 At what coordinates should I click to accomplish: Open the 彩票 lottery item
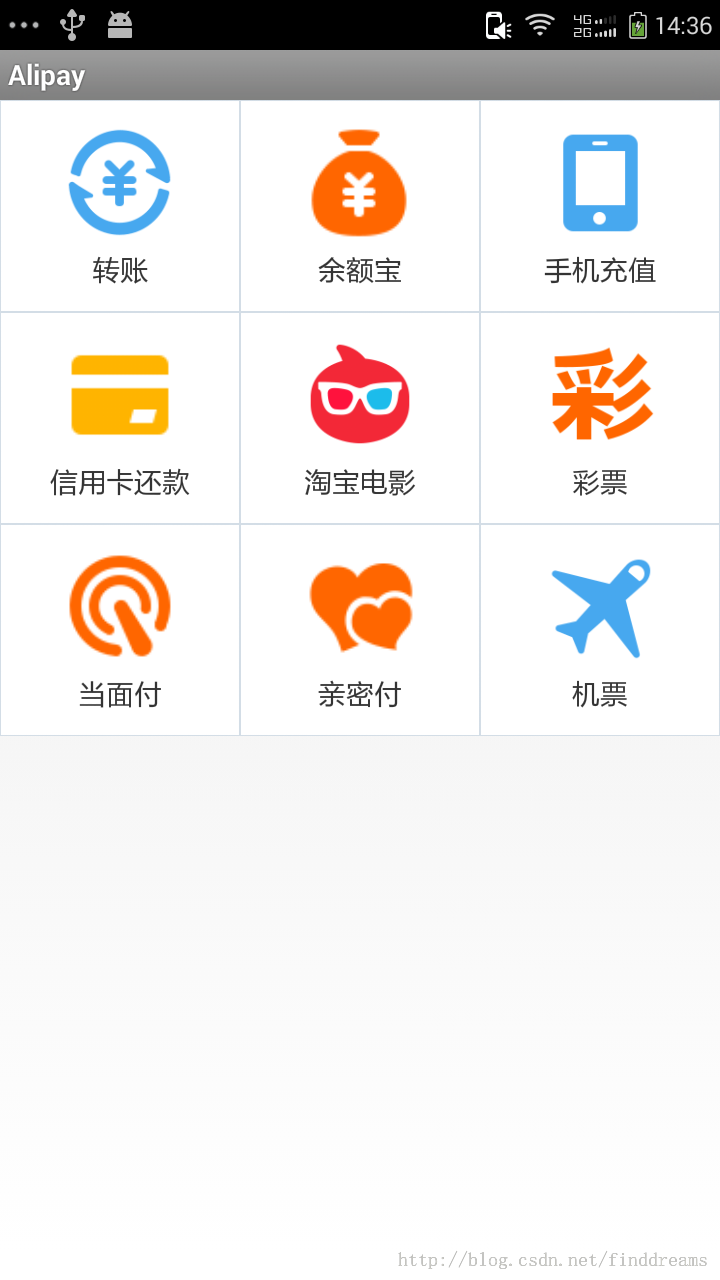600,418
